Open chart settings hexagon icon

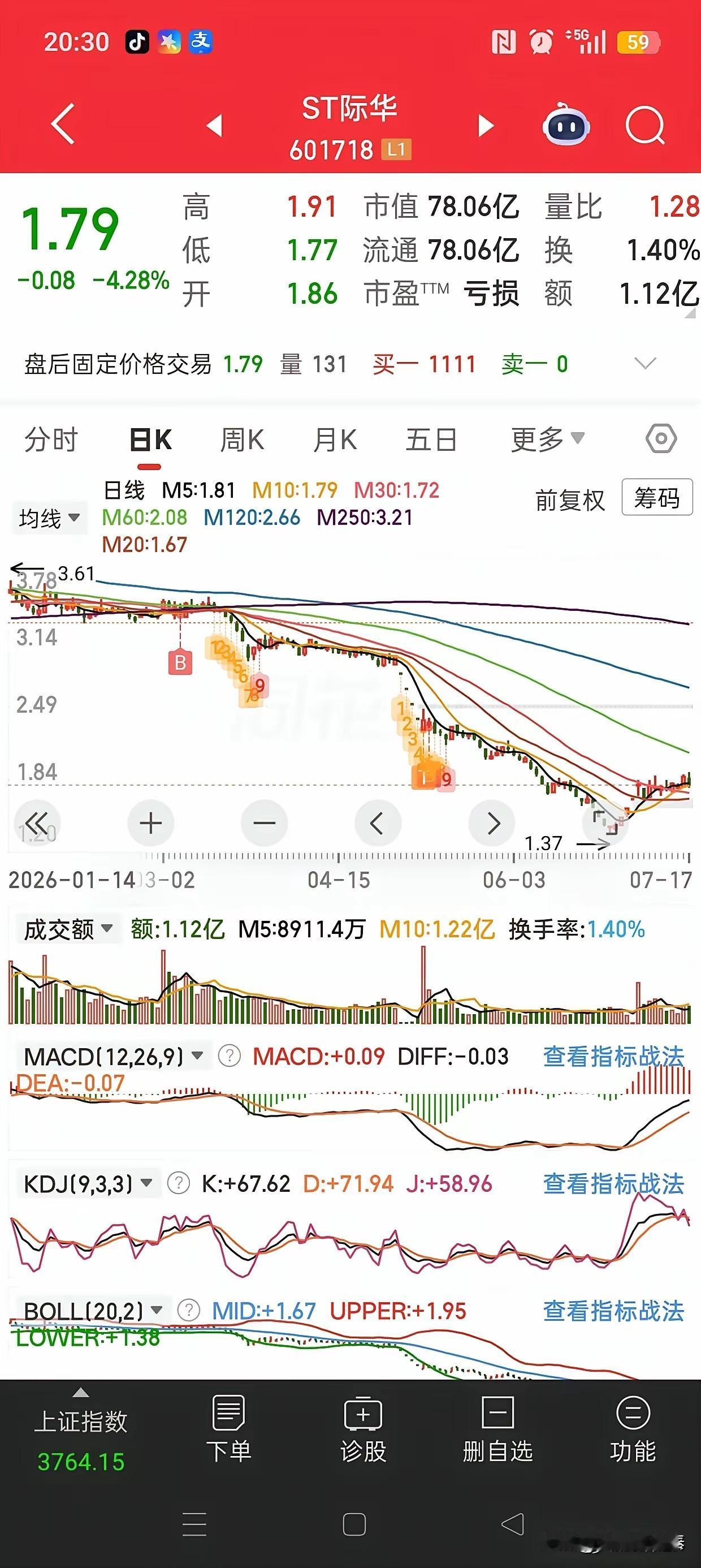point(661,439)
